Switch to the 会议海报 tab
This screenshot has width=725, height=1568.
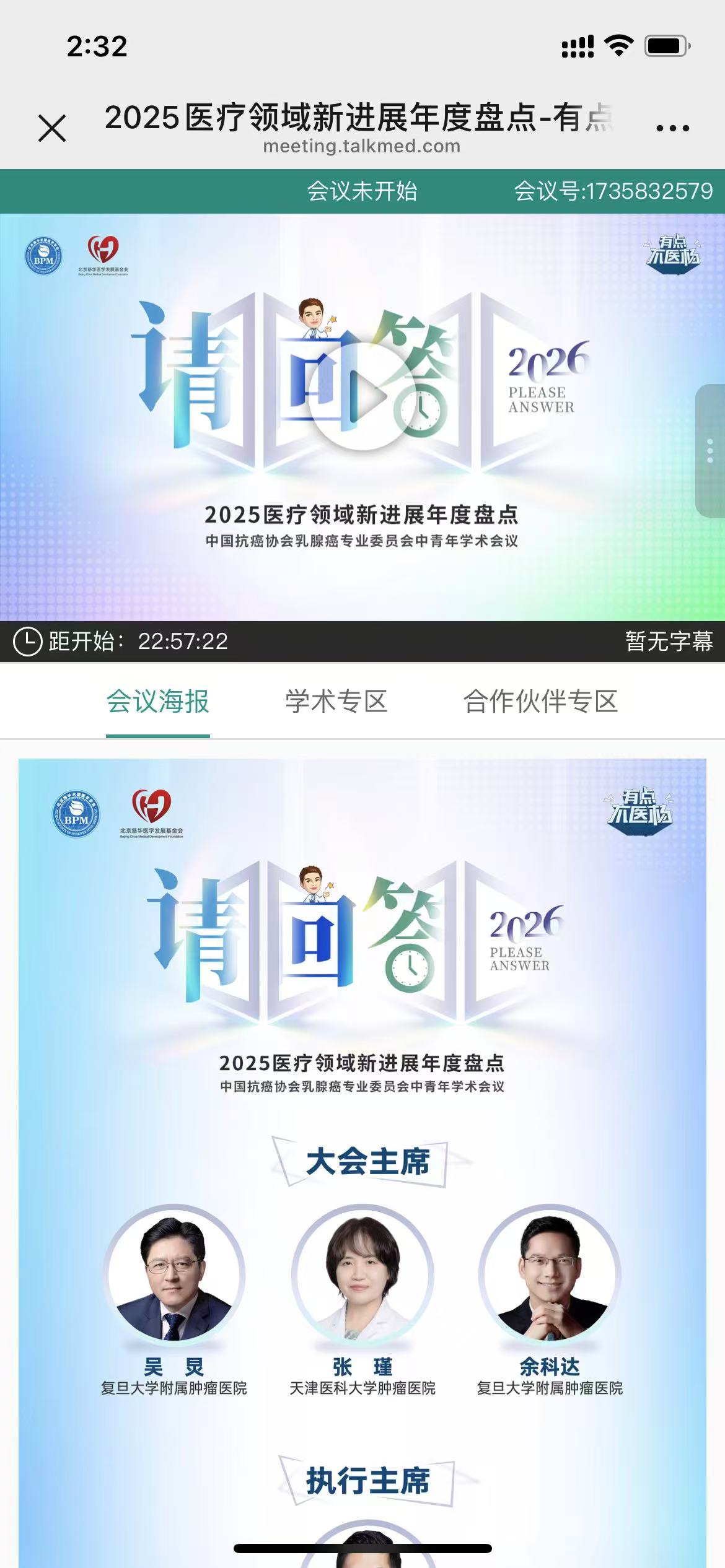click(158, 702)
